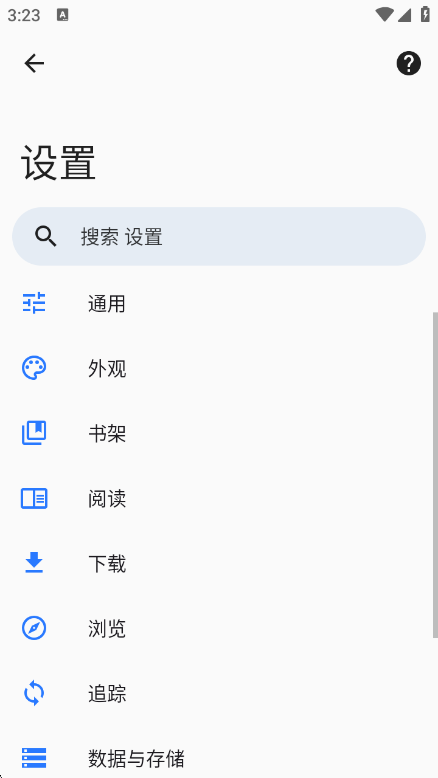Image resolution: width=438 pixels, height=778 pixels.
Task: Open the help question mark icon
Action: point(409,64)
